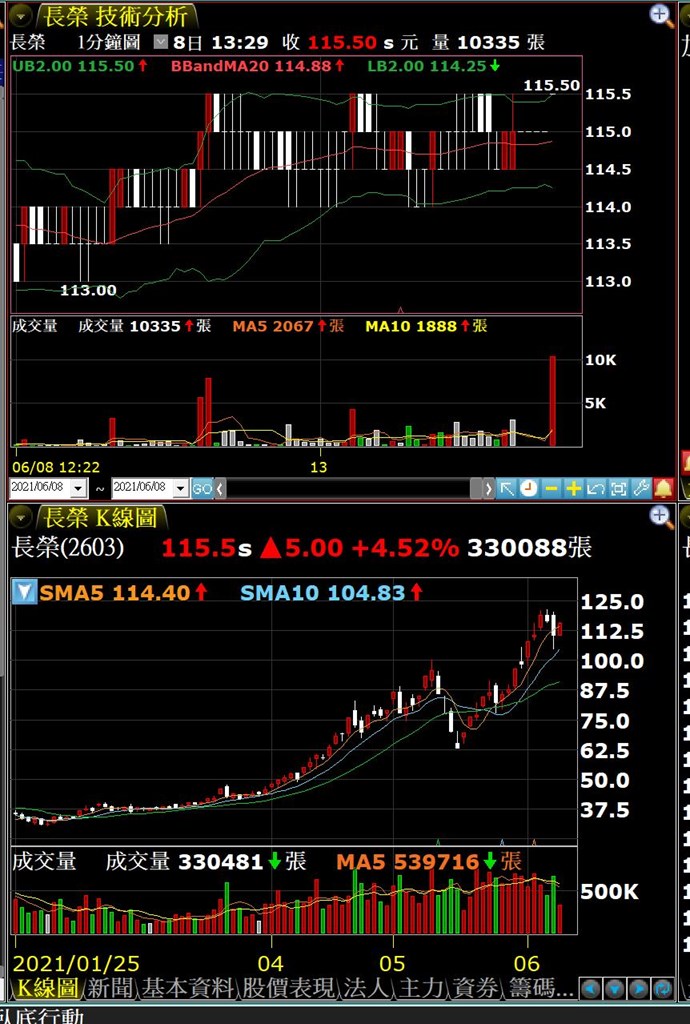This screenshot has width=690, height=1024.
Task: Switch to the 股價表現 tab
Action: [x=289, y=989]
